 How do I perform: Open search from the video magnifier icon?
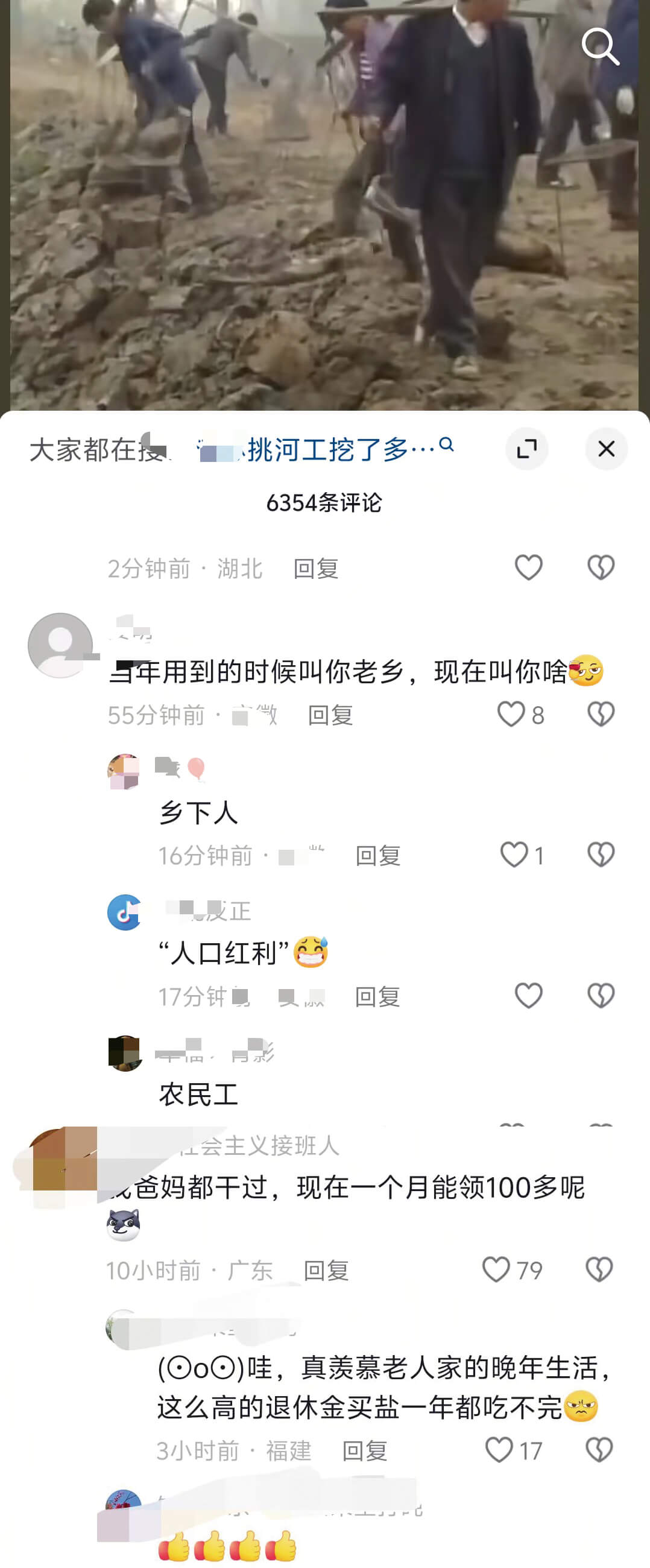600,46
